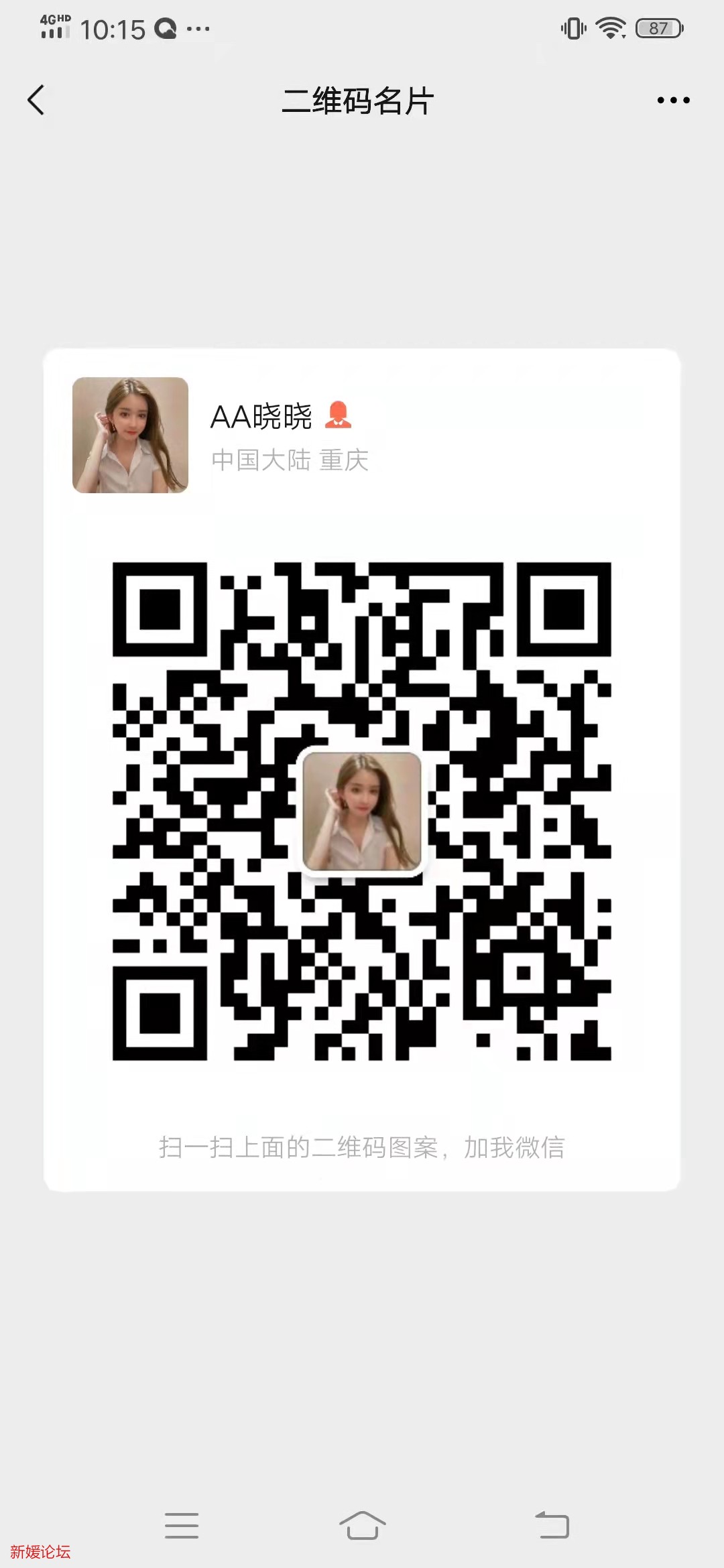Tap the name AA晓晓
This screenshot has width=724, height=1568.
260,416
